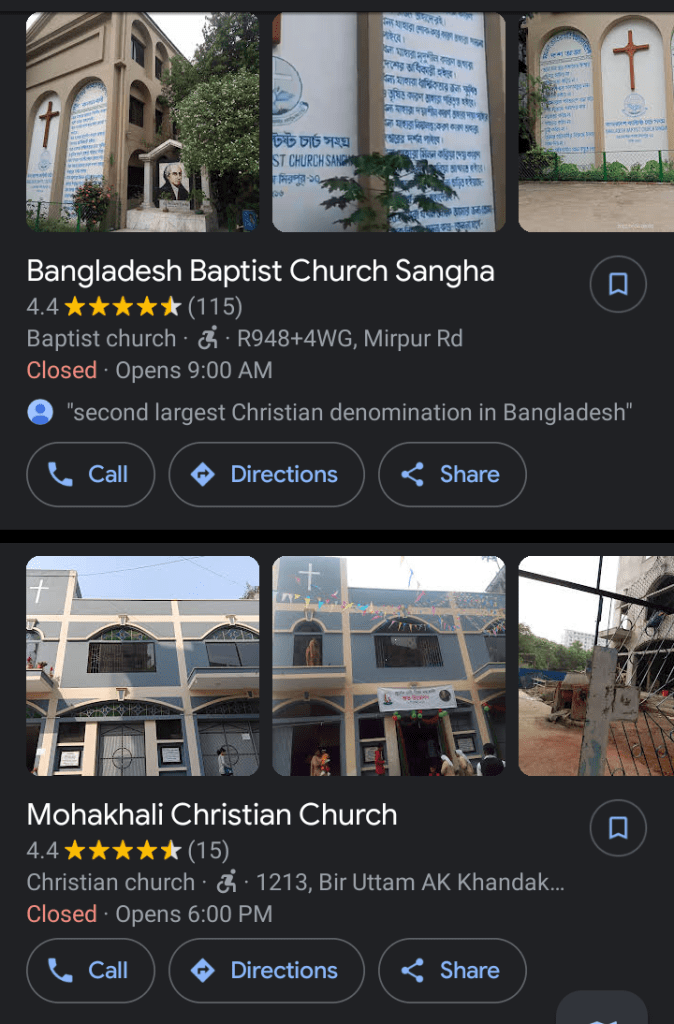Open Bangladesh Baptist Church Sangha listing
674x1024 pixels.
(260, 271)
